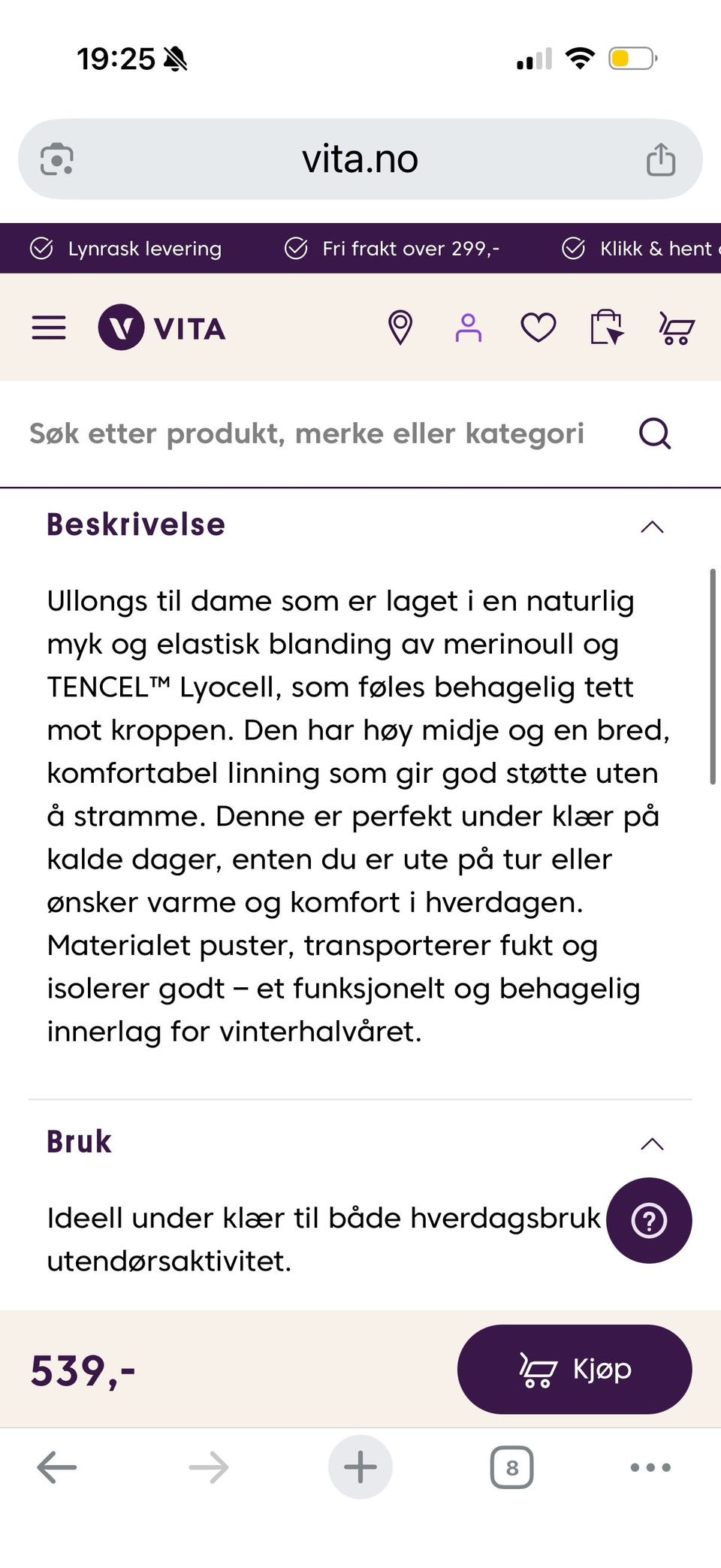The width and height of the screenshot is (721, 1568).
Task: Go to VITA home via logo
Action: click(x=161, y=328)
